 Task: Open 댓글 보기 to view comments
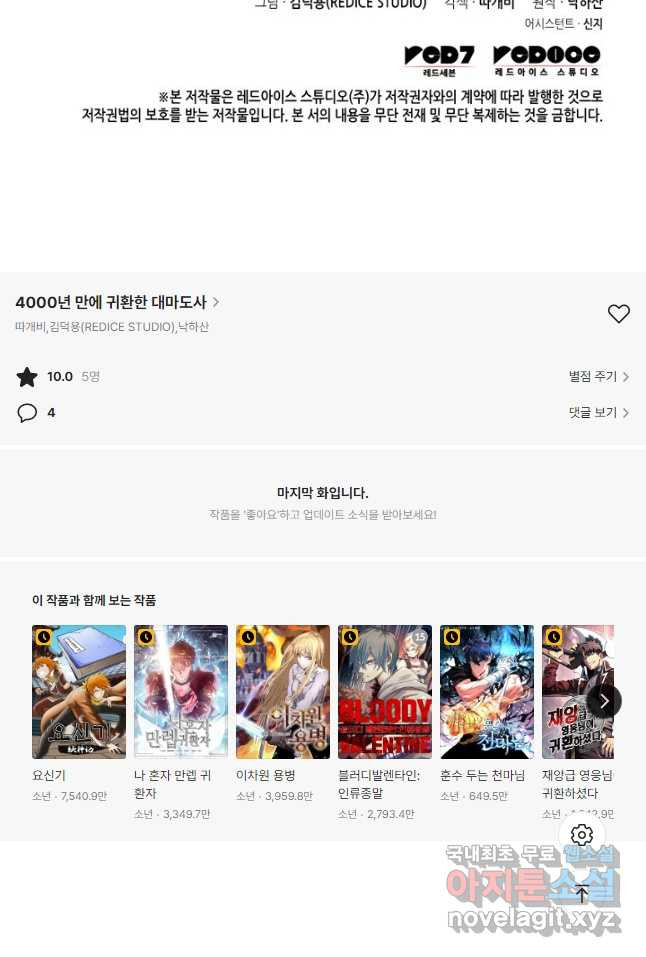[598, 412]
